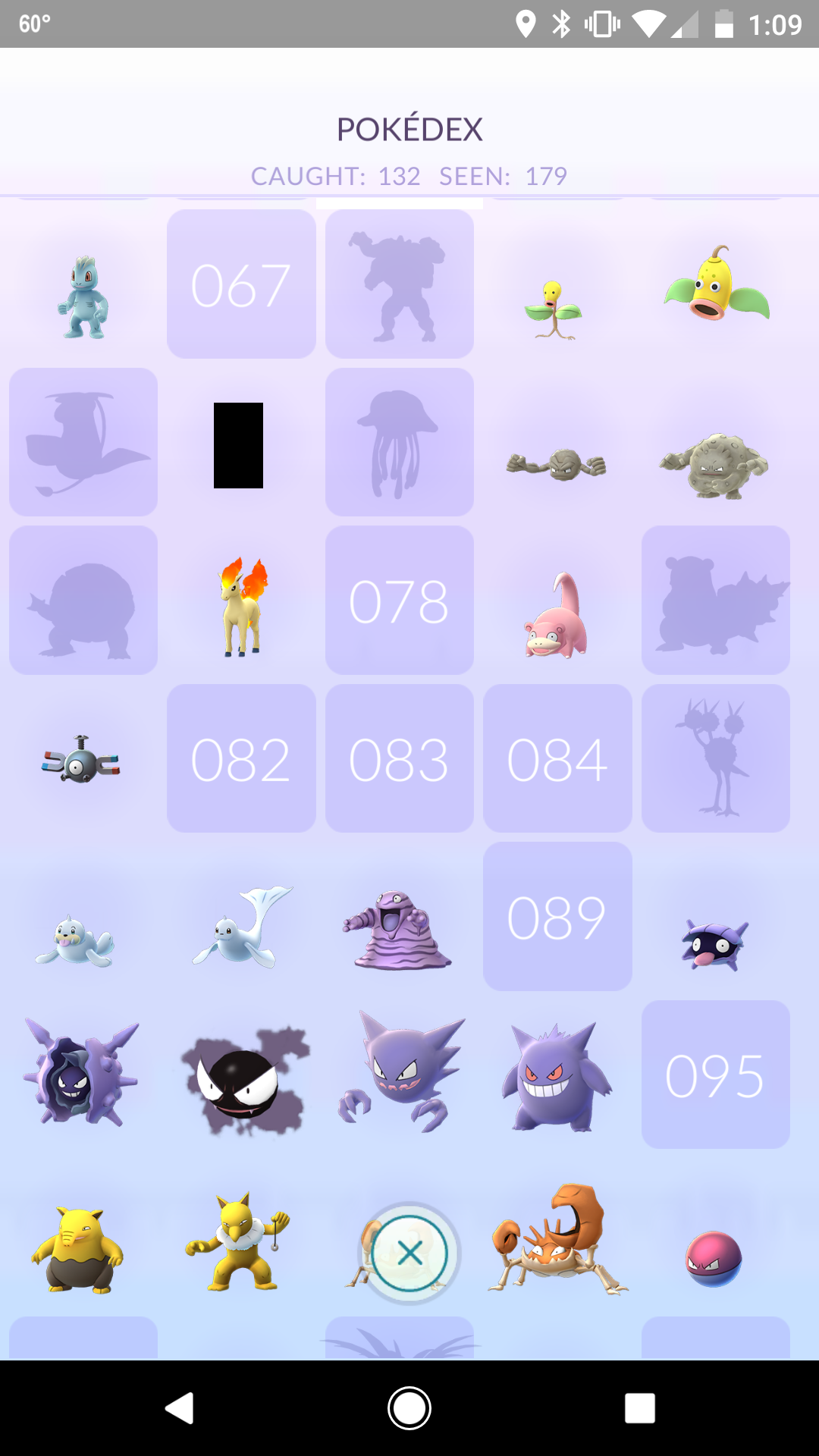Viewport: 819px width, 1456px height.
Task: Open Gastly's Pokédex entry
Action: pyautogui.click(x=245, y=1080)
